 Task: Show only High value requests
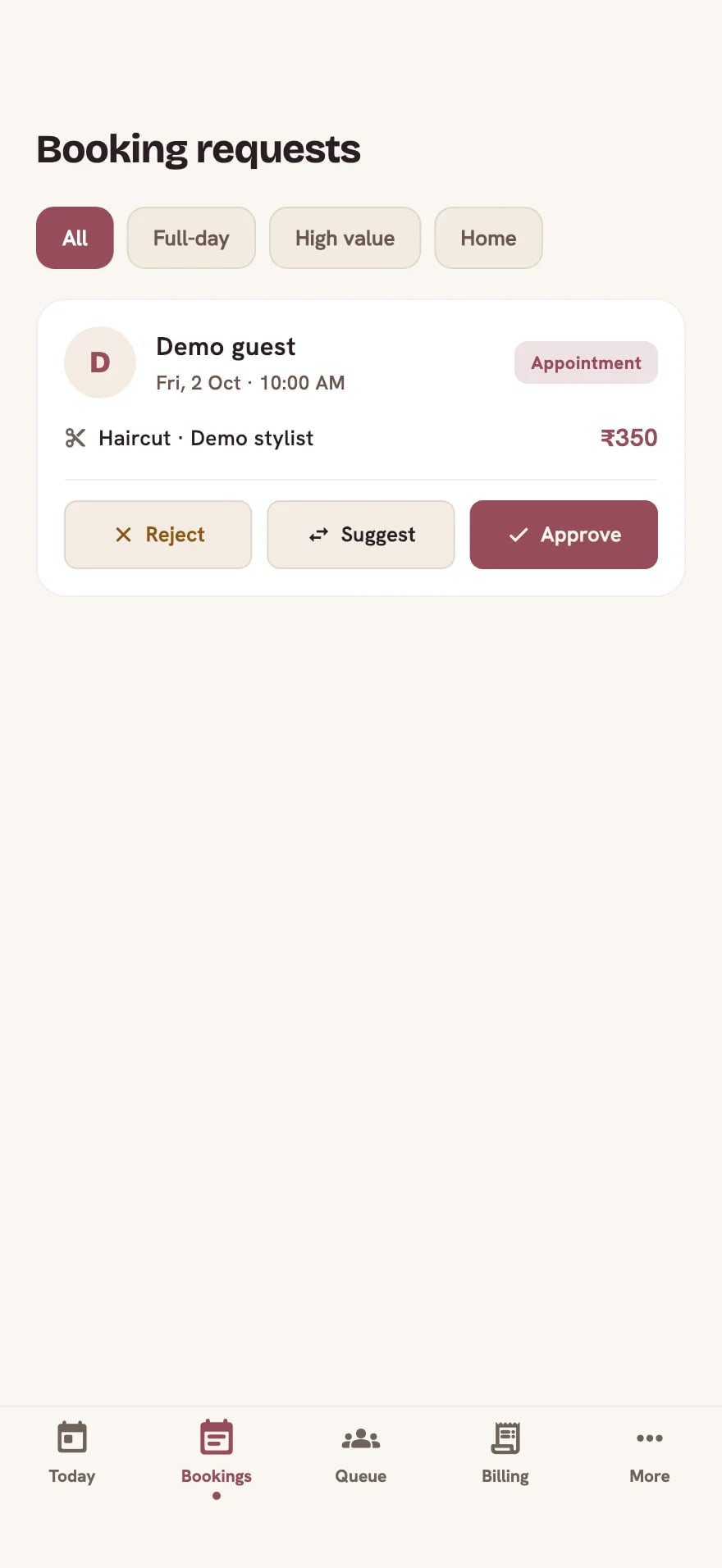345,238
